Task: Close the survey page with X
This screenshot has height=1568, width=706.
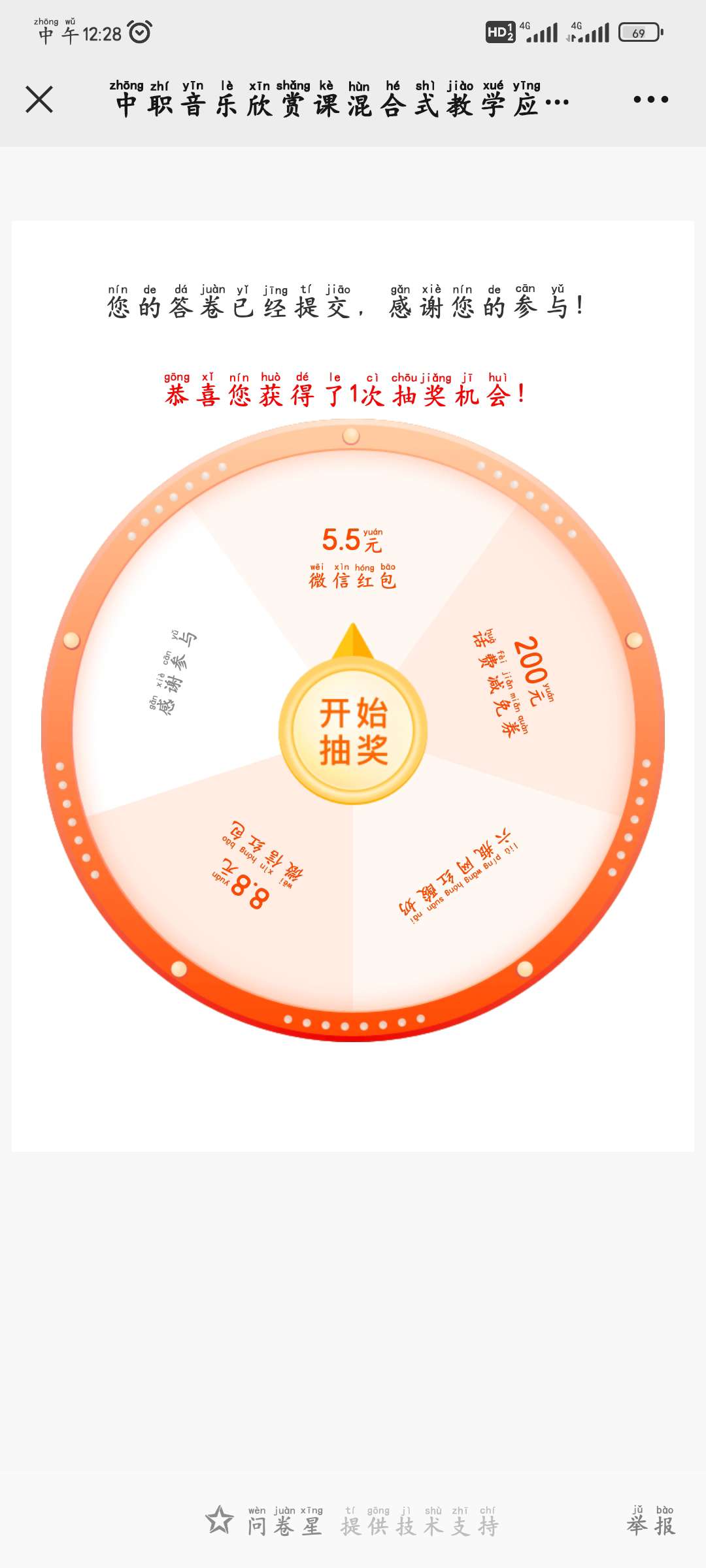Action: click(39, 99)
